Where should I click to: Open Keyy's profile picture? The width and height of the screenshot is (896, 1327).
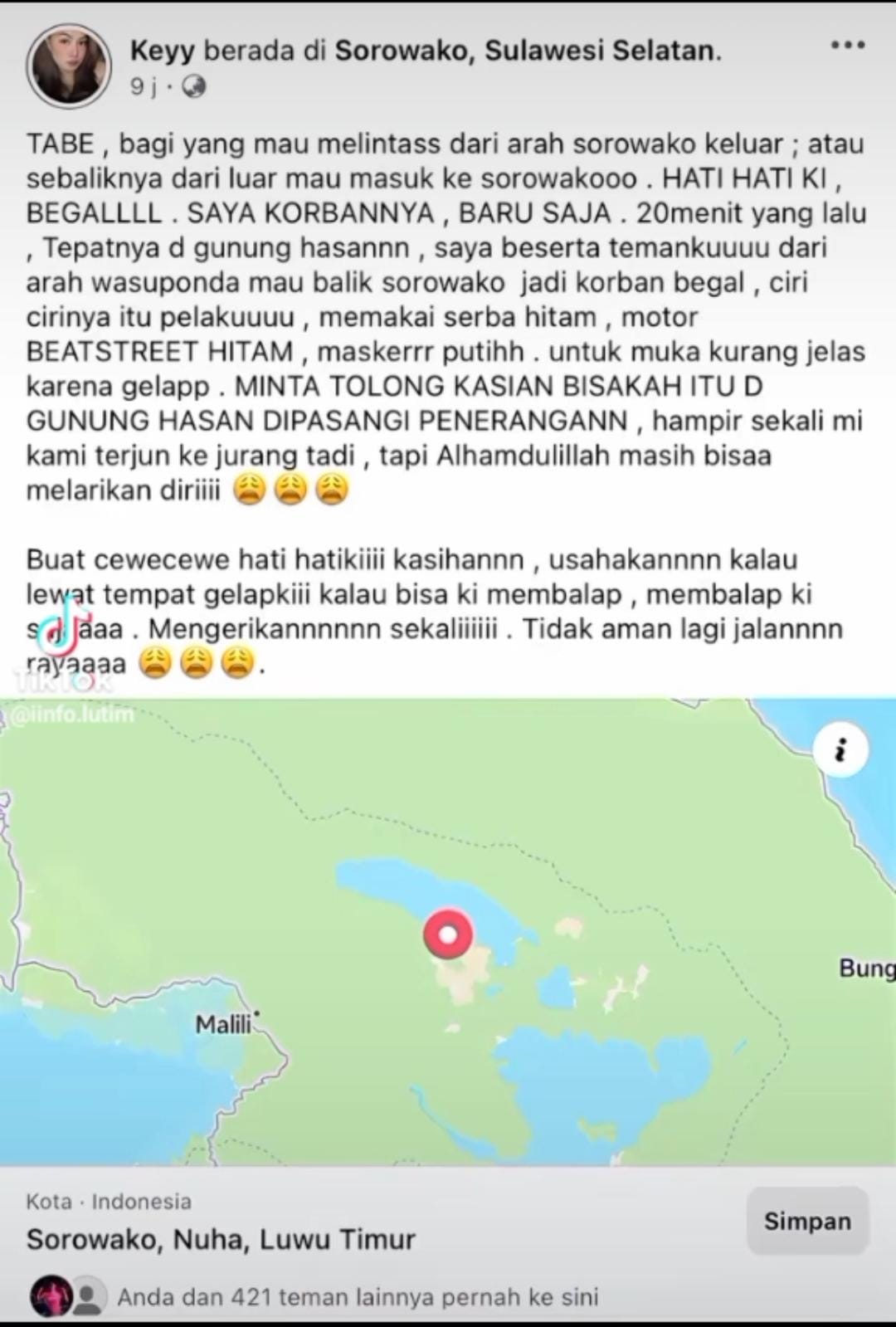68,66
